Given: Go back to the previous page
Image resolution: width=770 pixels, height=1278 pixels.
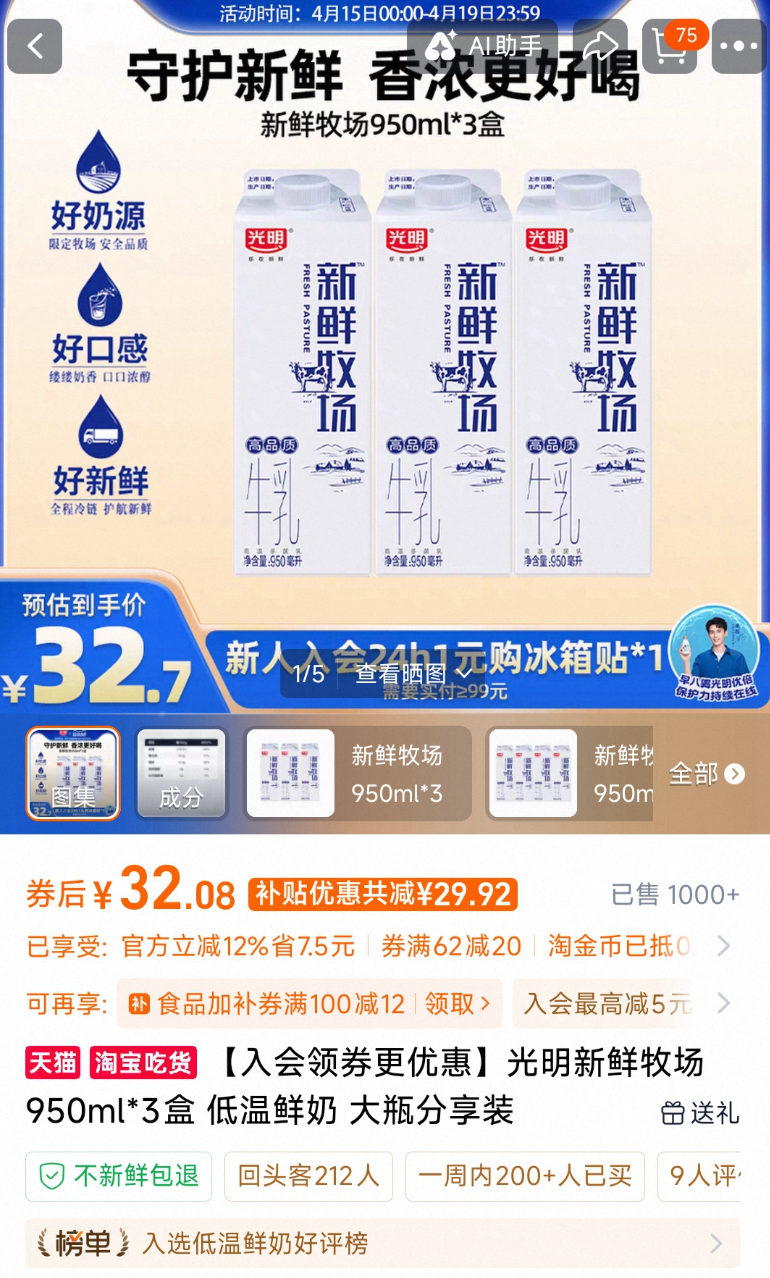Looking at the screenshot, I should click(x=35, y=46).
